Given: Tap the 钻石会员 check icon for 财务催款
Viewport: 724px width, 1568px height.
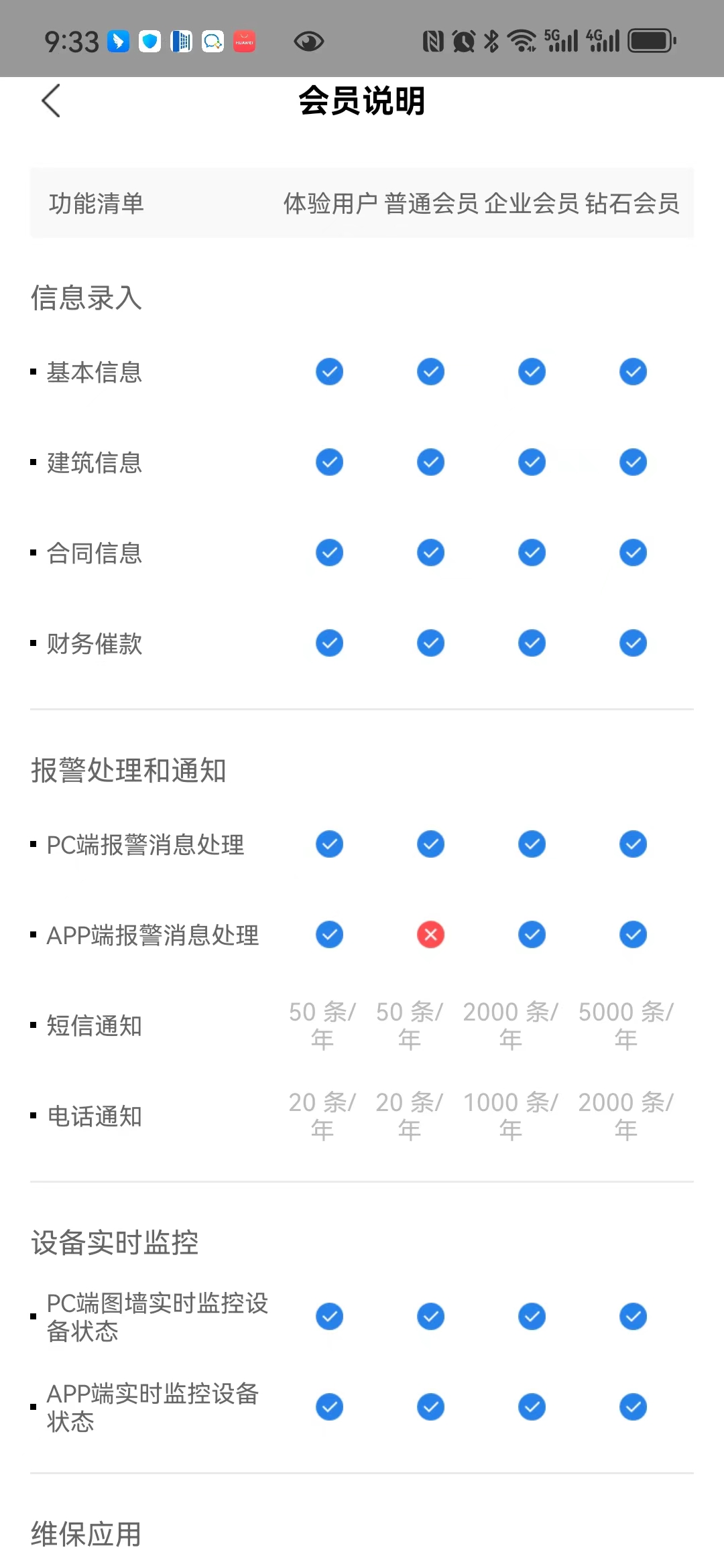Looking at the screenshot, I should click(632, 643).
